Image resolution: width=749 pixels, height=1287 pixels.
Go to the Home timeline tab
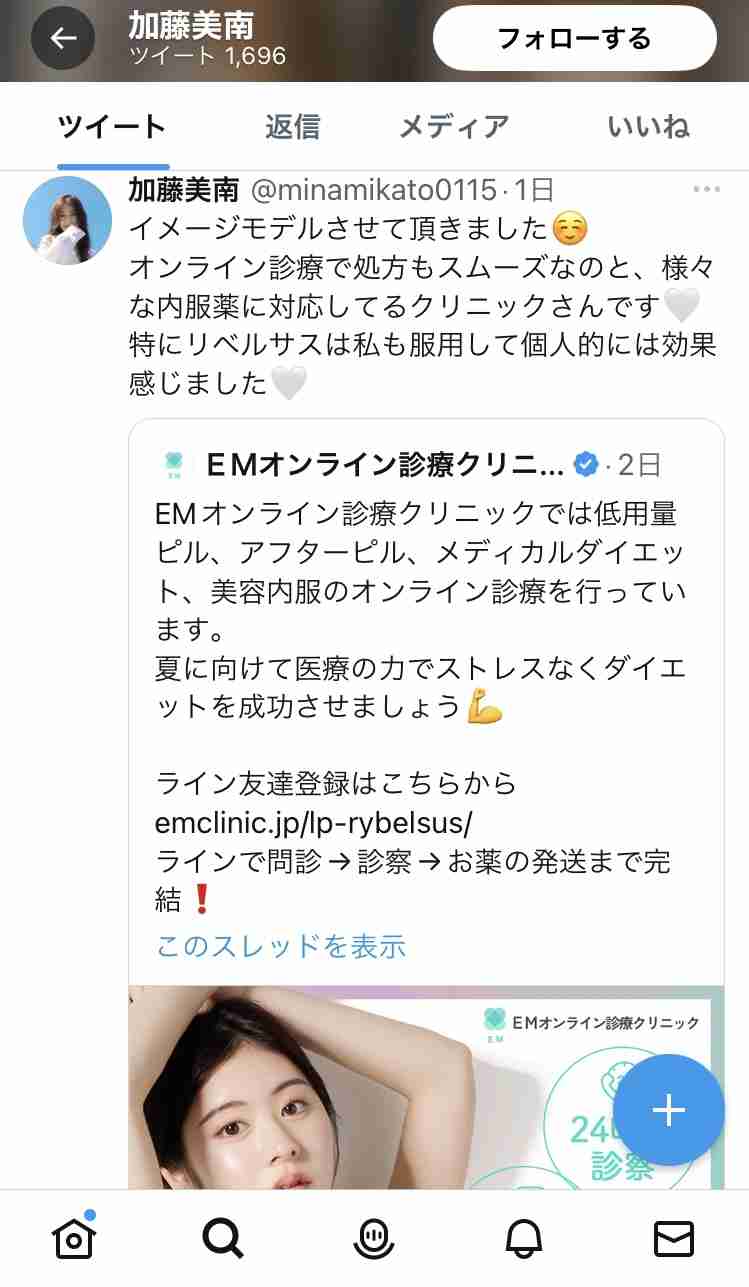pyautogui.click(x=74, y=1240)
